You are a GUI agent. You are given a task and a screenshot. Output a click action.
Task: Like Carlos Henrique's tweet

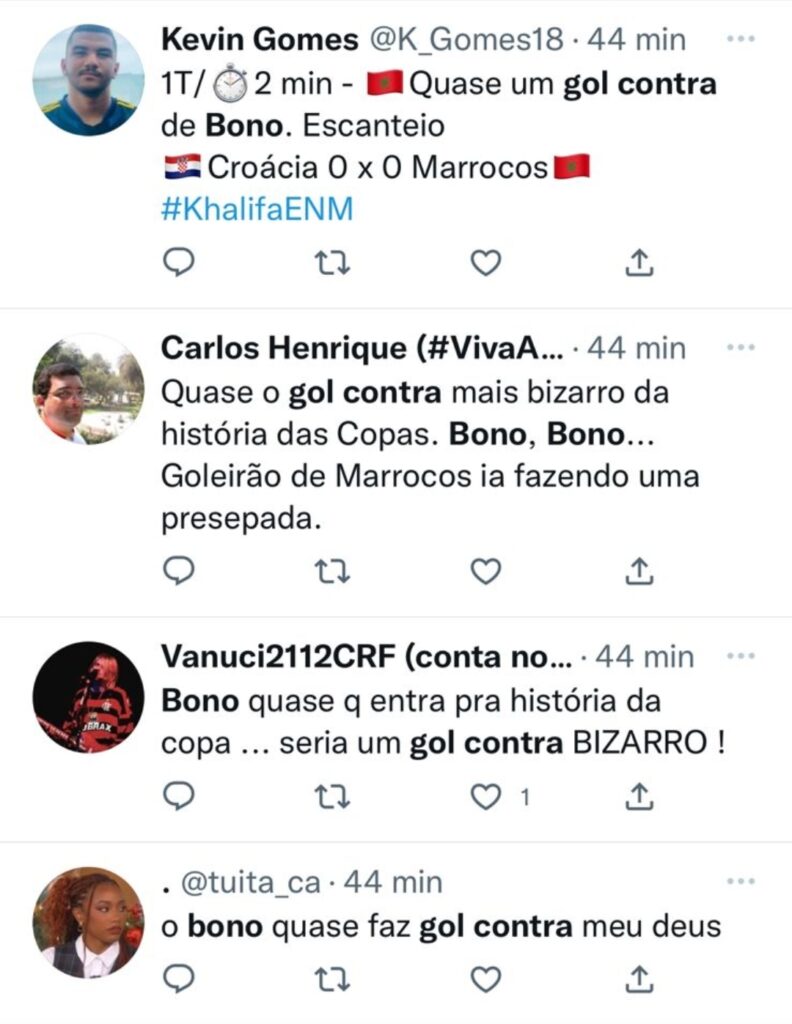(x=485, y=571)
